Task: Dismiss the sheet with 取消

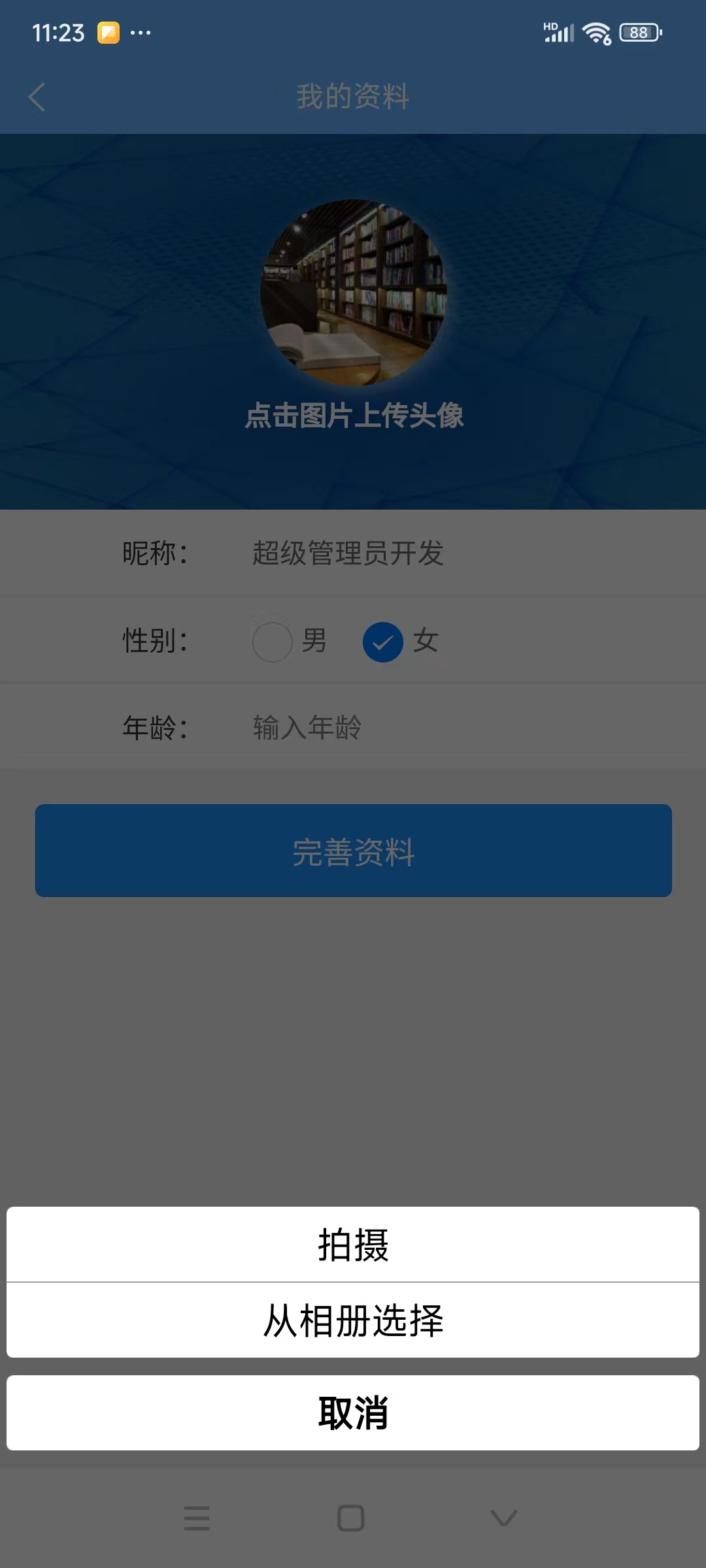Action: [353, 1413]
